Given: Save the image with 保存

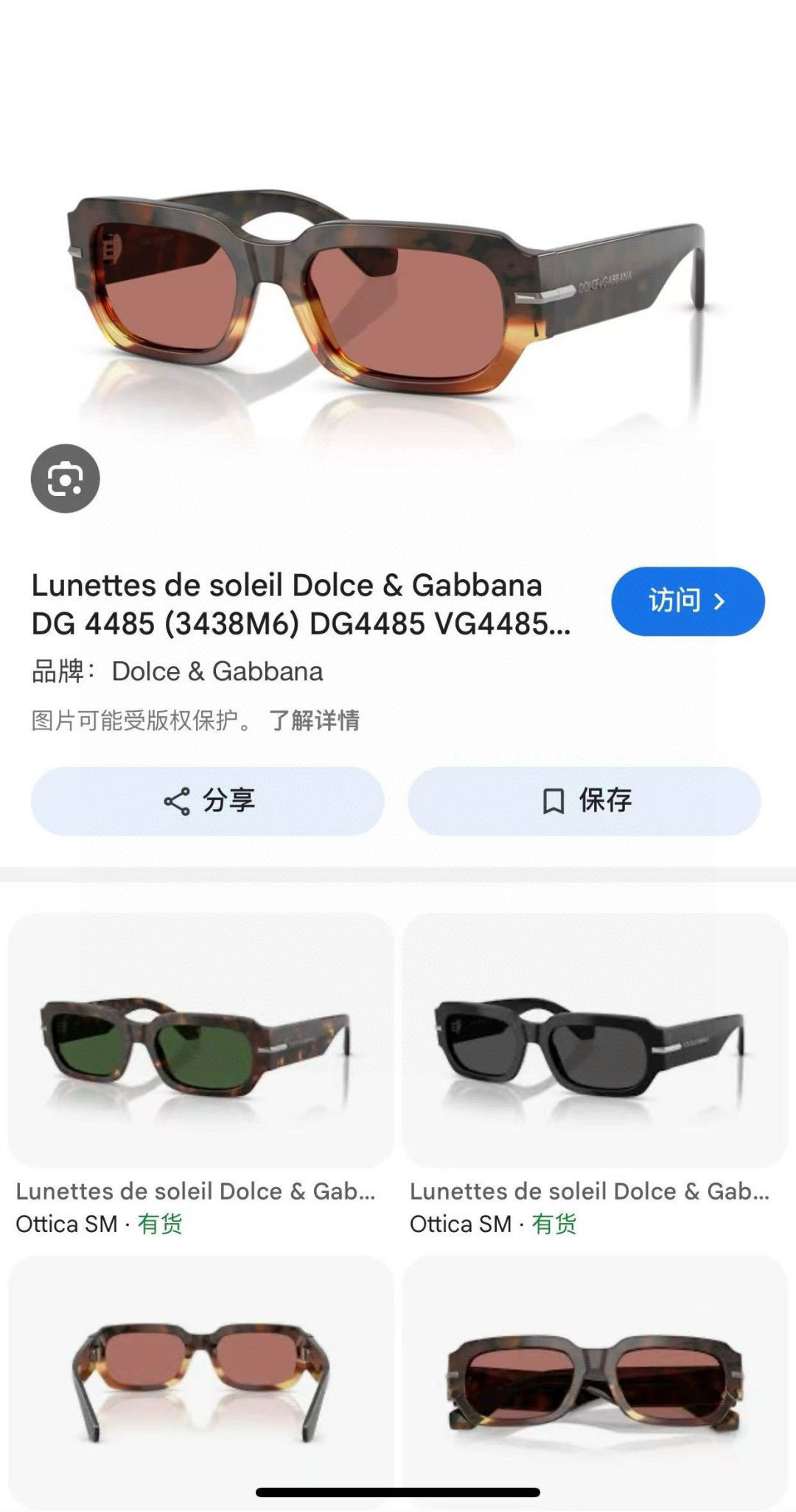Looking at the screenshot, I should (584, 800).
